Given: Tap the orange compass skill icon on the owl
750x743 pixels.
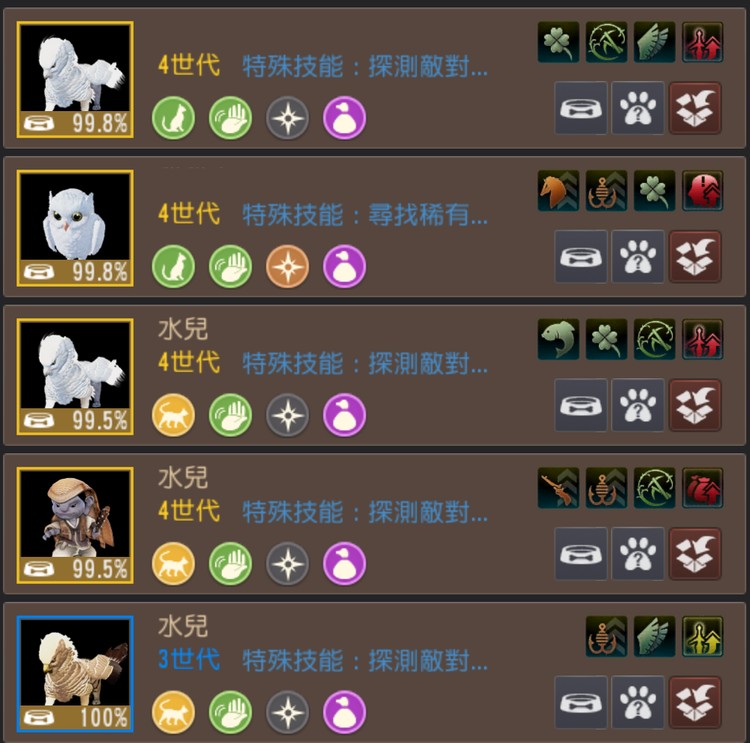Looking at the screenshot, I should point(288,267).
